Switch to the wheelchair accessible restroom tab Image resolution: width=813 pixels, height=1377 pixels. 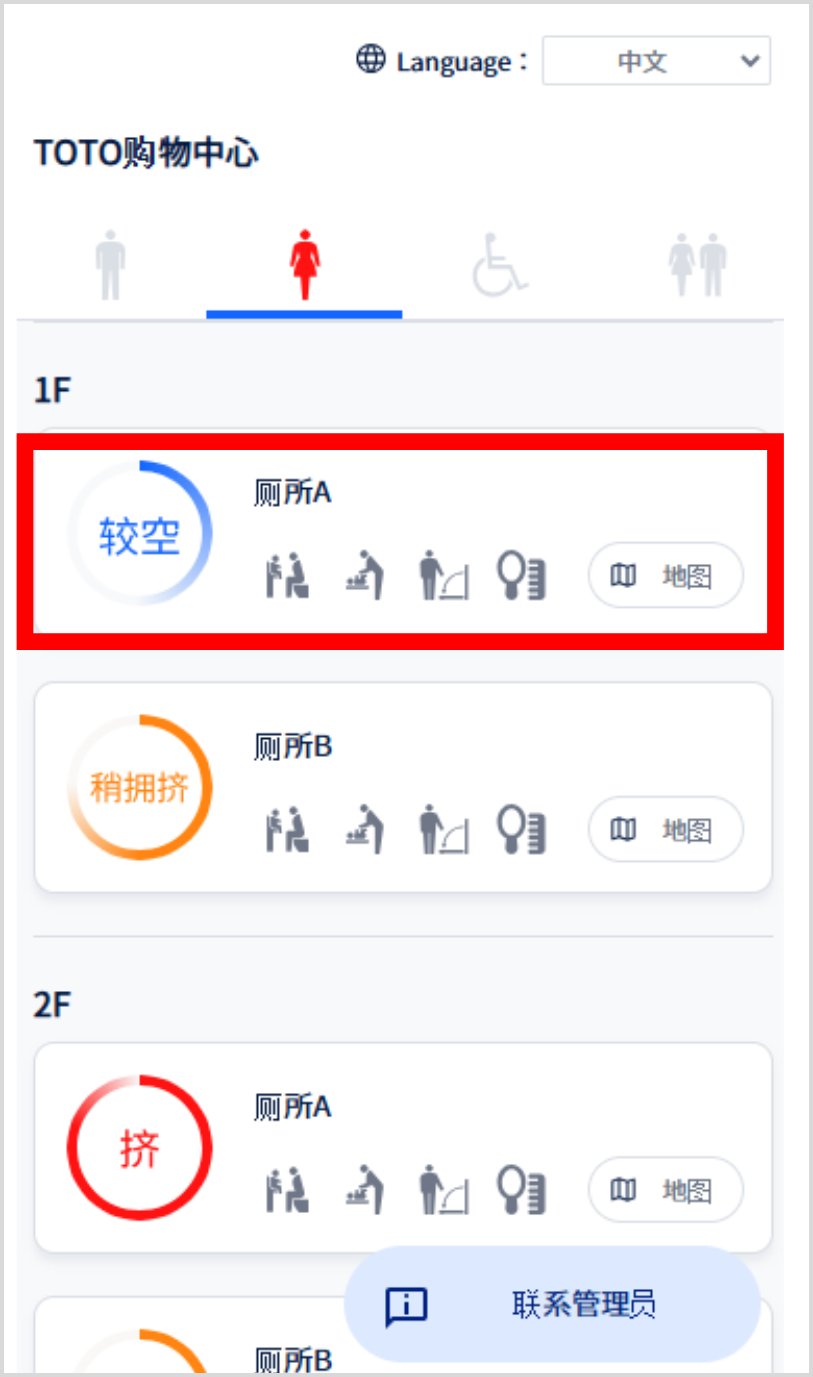499,266
